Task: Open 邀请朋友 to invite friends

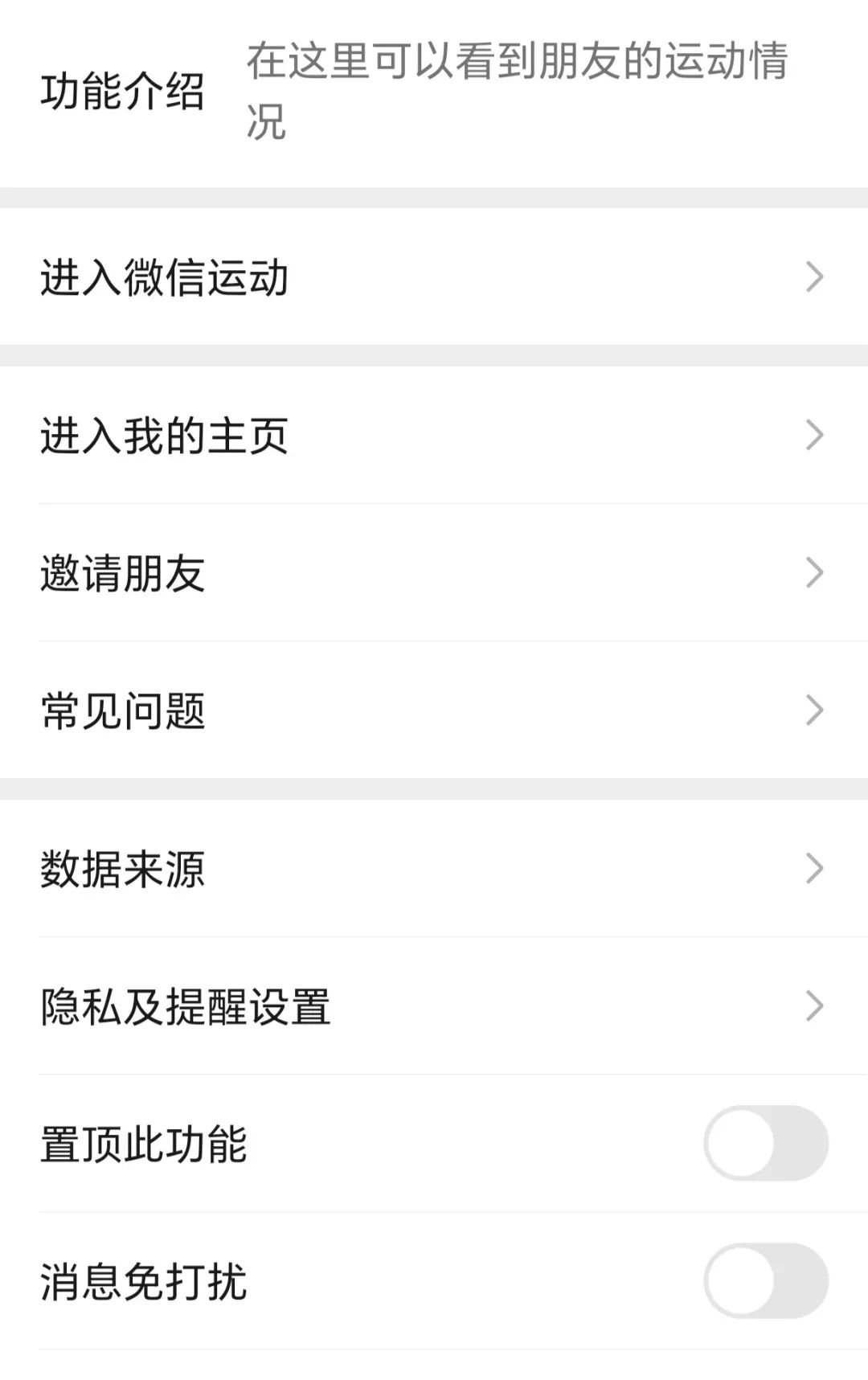Action: [x=434, y=573]
